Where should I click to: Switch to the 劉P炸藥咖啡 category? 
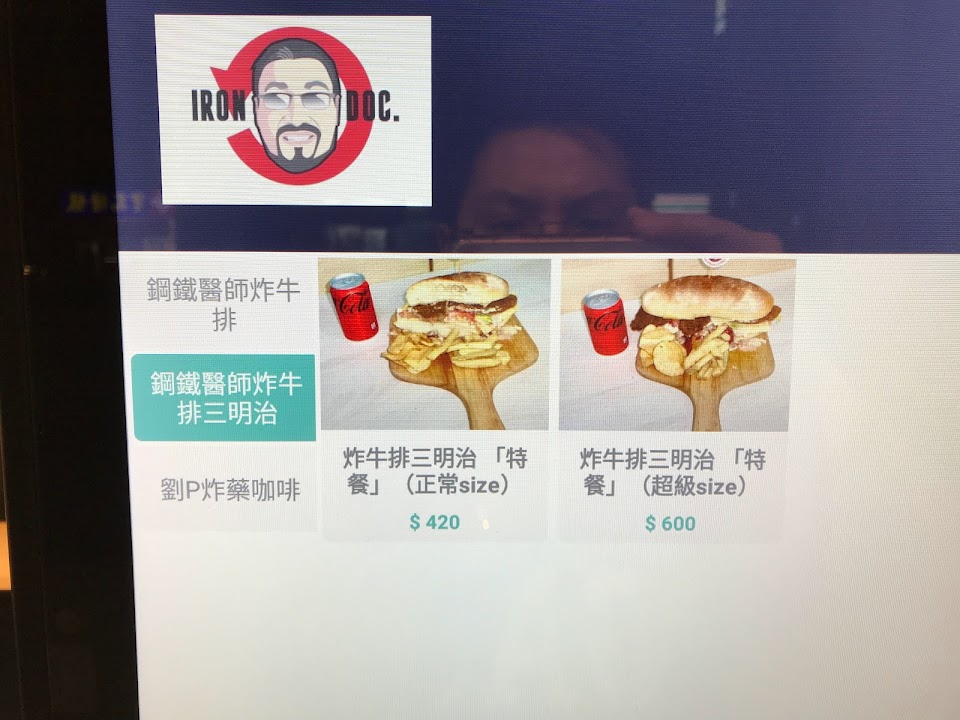(230, 490)
